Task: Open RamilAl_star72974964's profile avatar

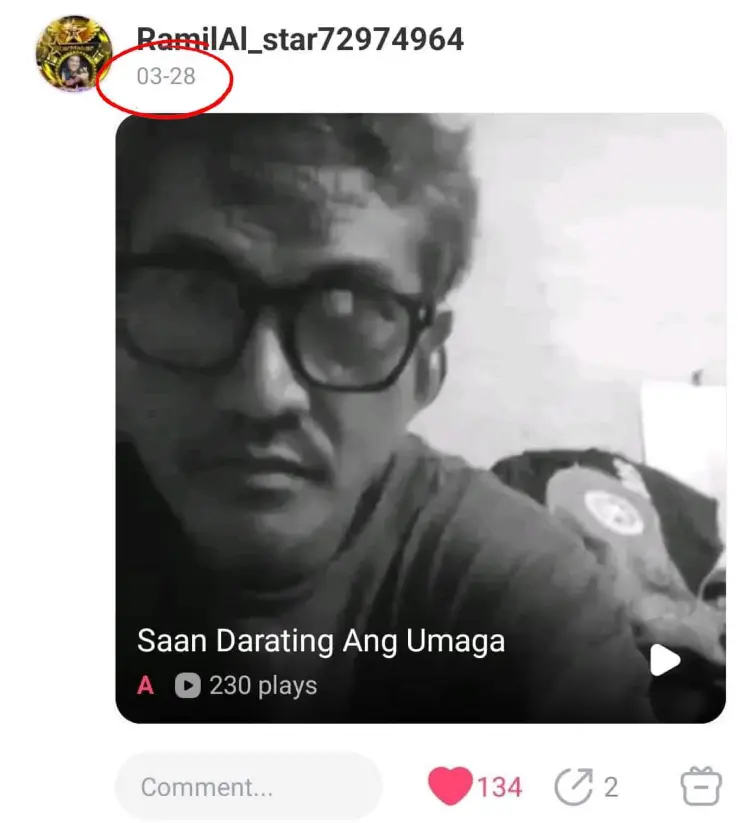Action: [x=73, y=54]
